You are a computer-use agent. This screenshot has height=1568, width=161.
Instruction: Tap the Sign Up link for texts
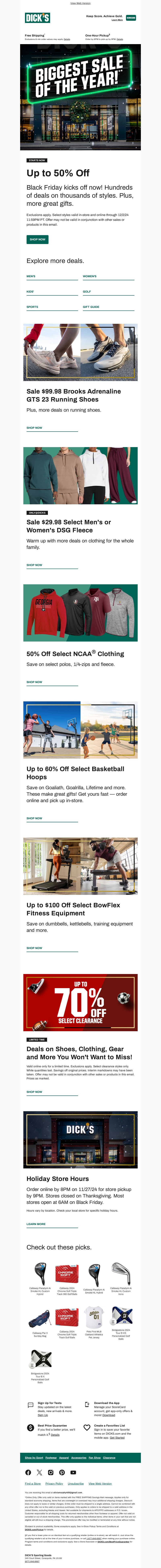point(42,1415)
